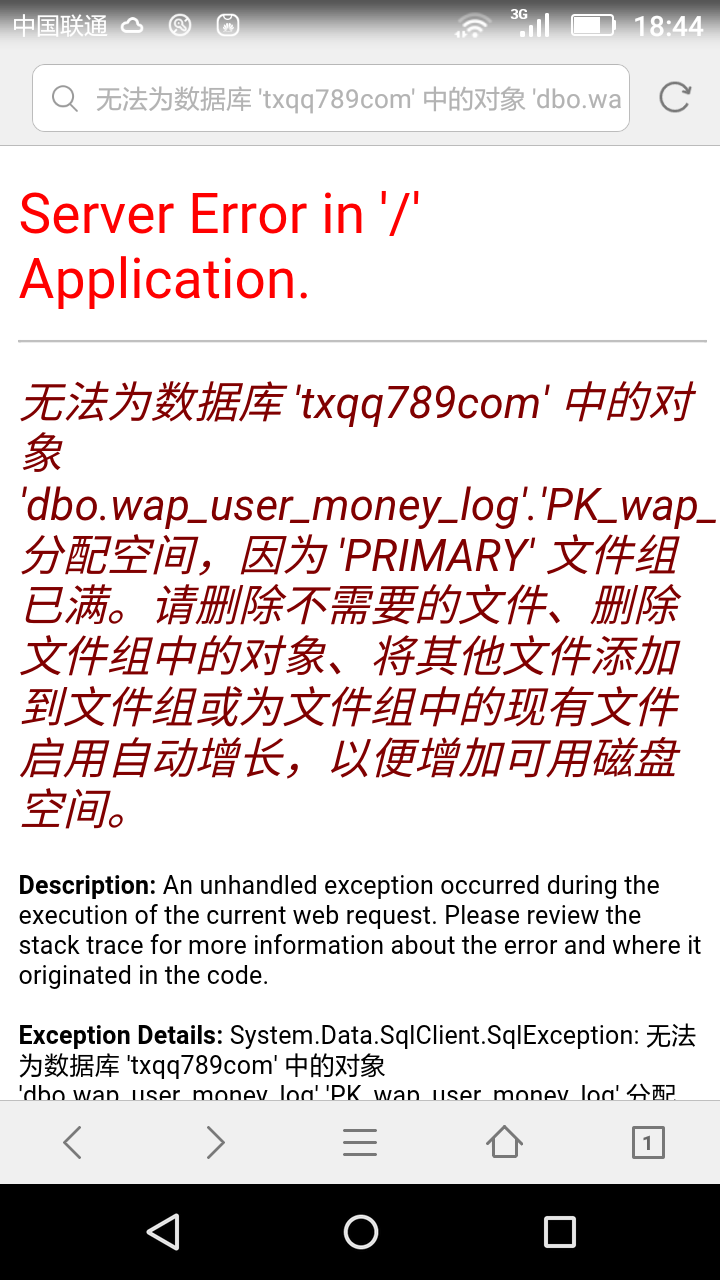Open the recent apps overview
Image resolution: width=720 pixels, height=1280 pixels.
click(x=559, y=1232)
